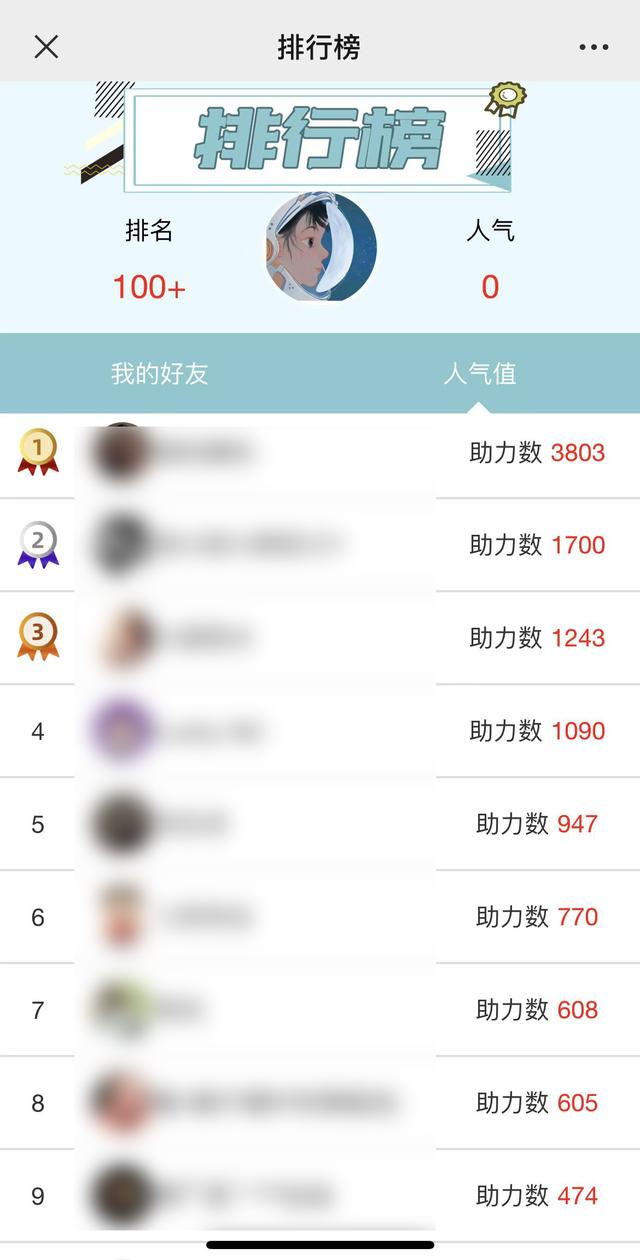Open rank 8 row with 605
Screen dimensions: 640x1260
pos(320,1103)
